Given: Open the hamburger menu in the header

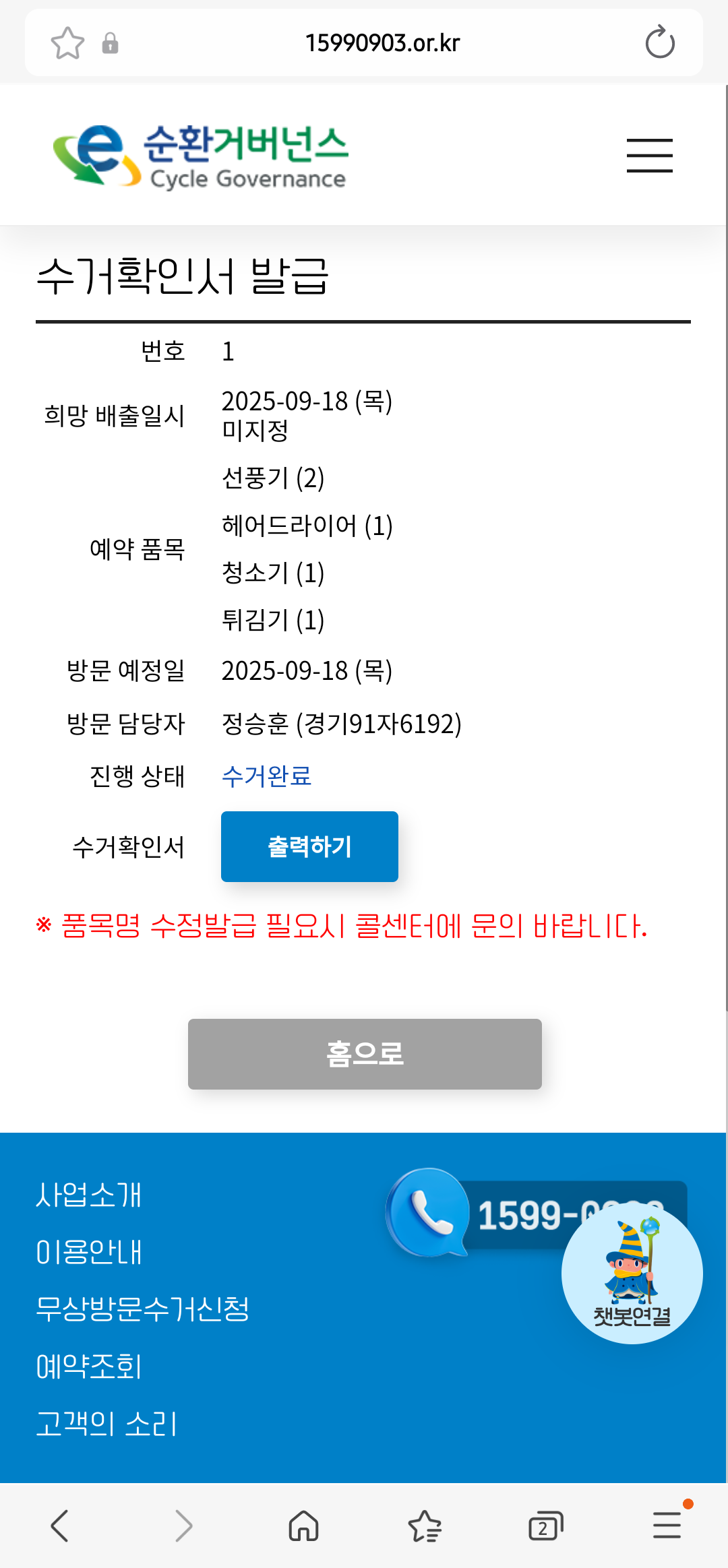Looking at the screenshot, I should click(649, 156).
